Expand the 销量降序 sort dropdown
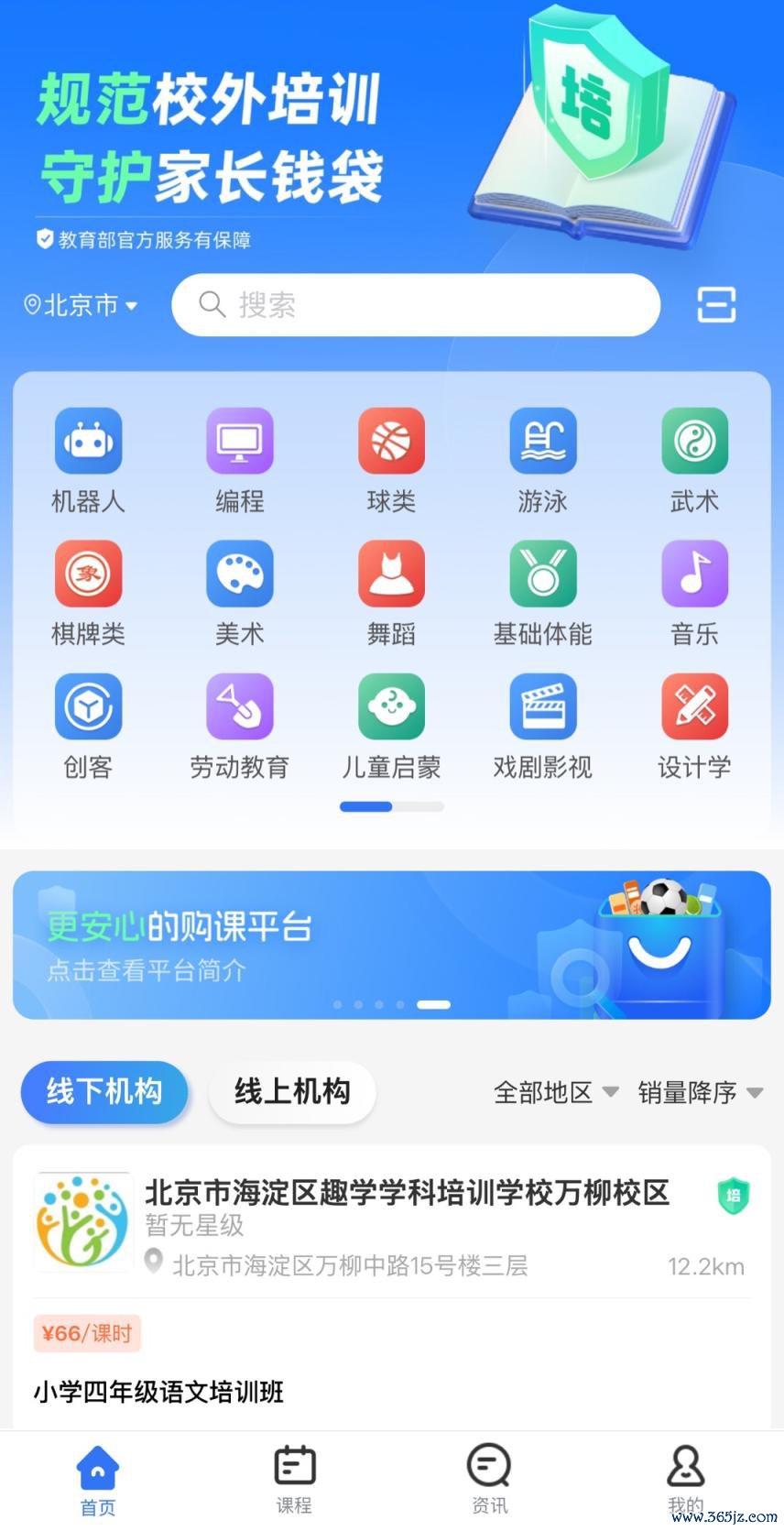784x1531 pixels. coord(701,1092)
